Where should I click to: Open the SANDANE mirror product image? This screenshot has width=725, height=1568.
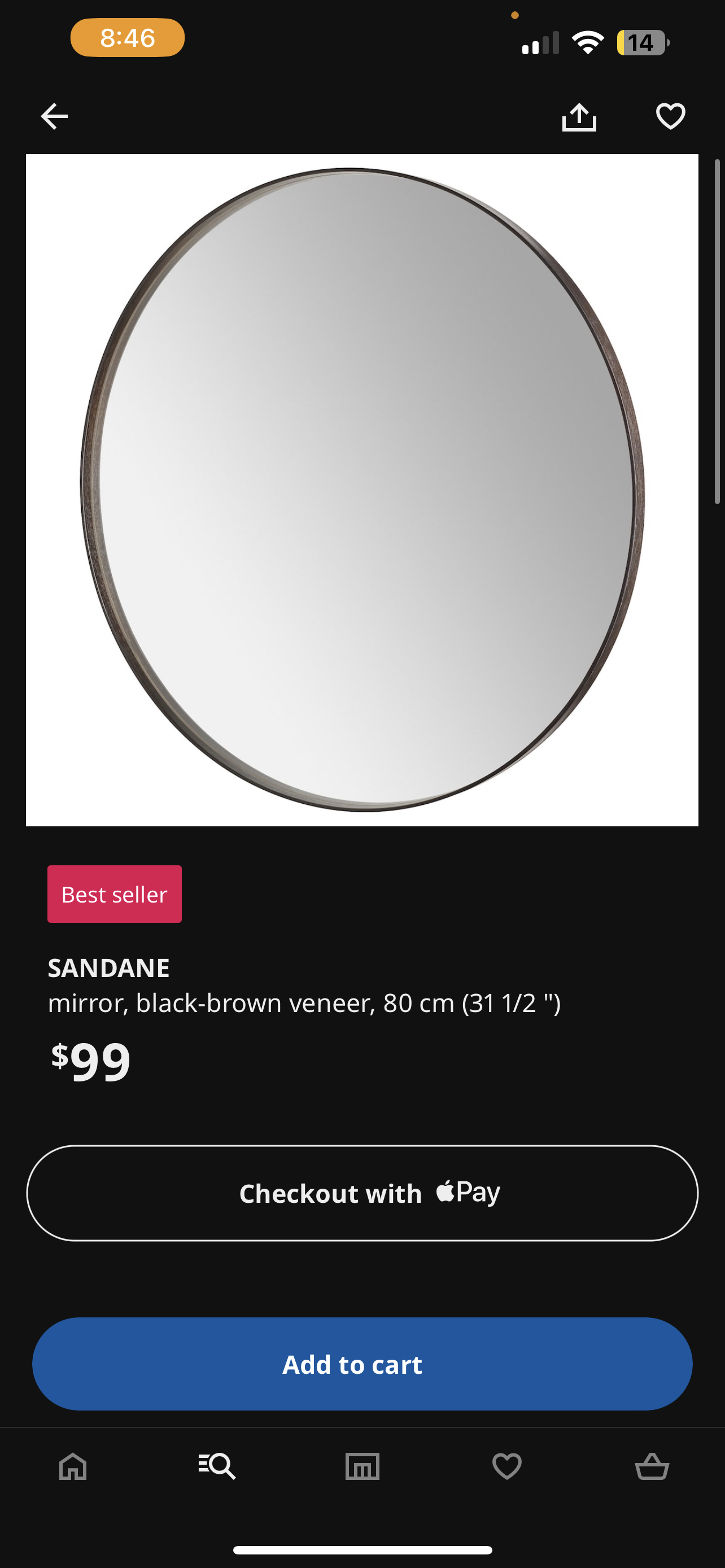pyautogui.click(x=361, y=490)
